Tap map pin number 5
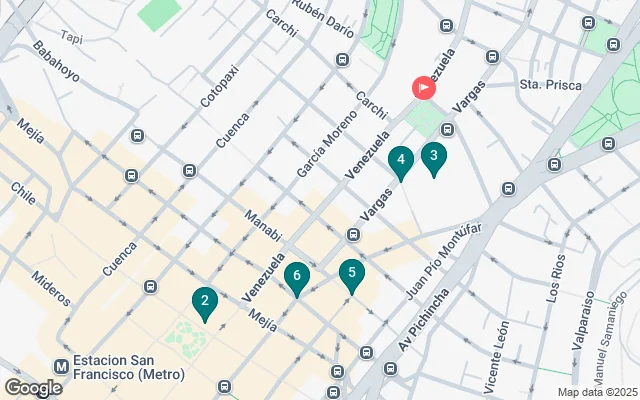 [x=351, y=274]
